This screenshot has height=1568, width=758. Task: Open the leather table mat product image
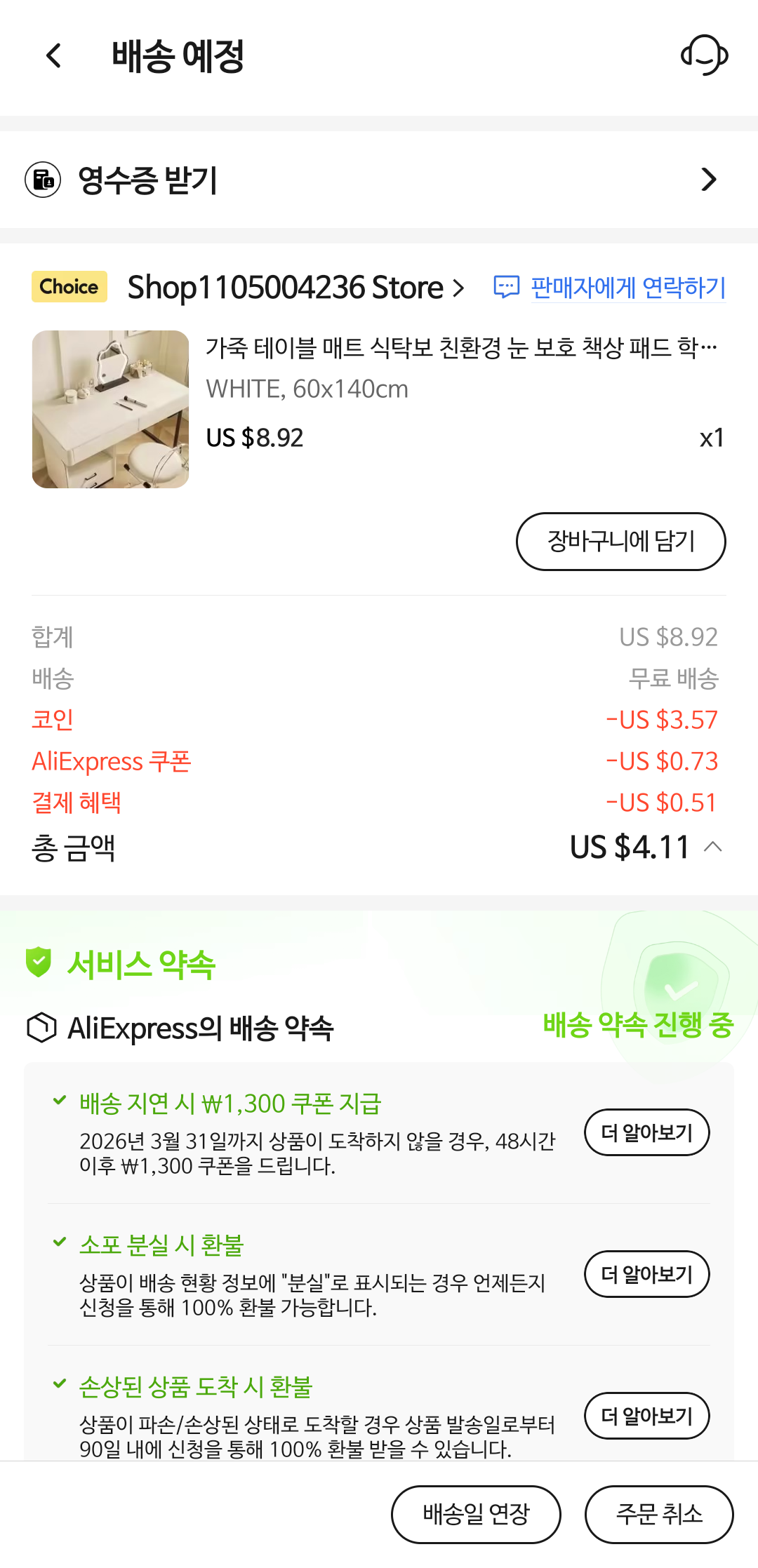coord(110,409)
